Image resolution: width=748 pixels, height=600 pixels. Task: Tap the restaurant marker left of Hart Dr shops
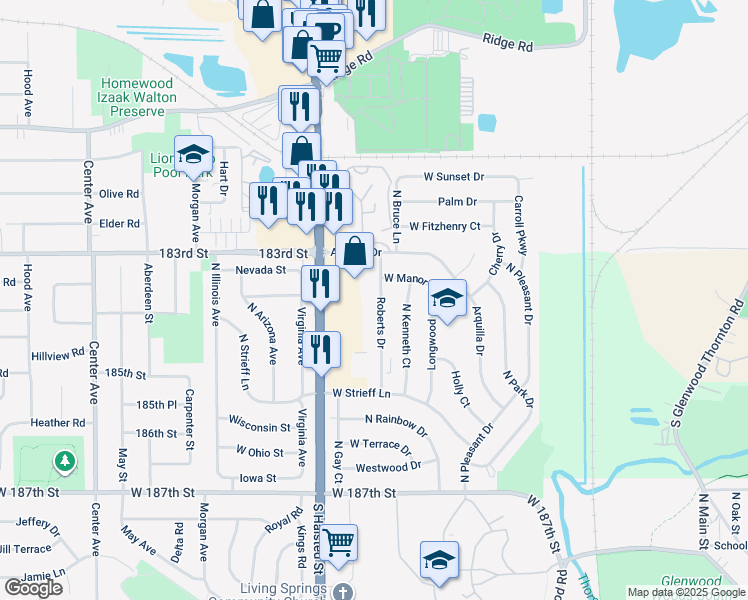coord(268,202)
